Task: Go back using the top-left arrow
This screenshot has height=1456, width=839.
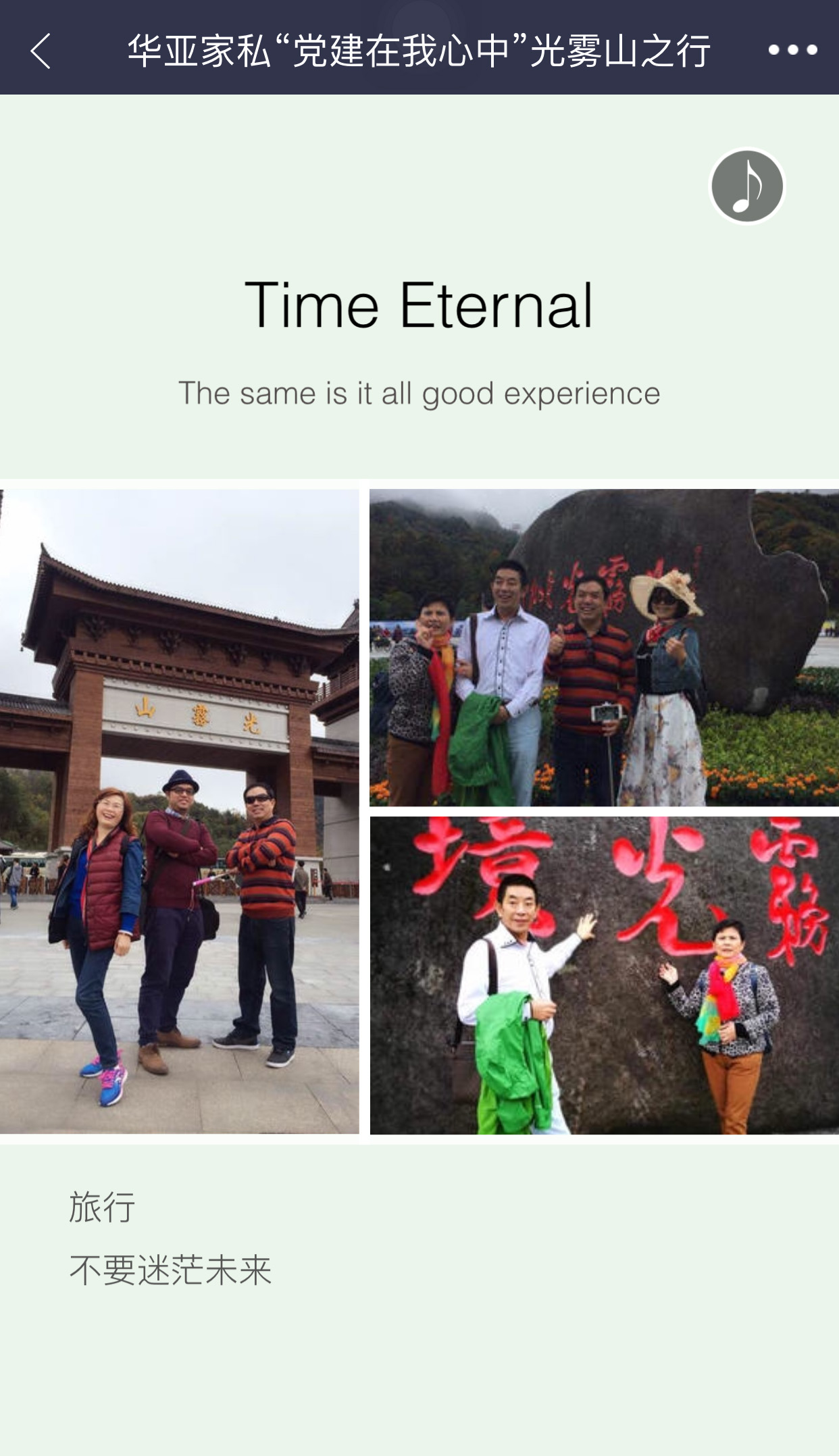Action: (x=41, y=51)
